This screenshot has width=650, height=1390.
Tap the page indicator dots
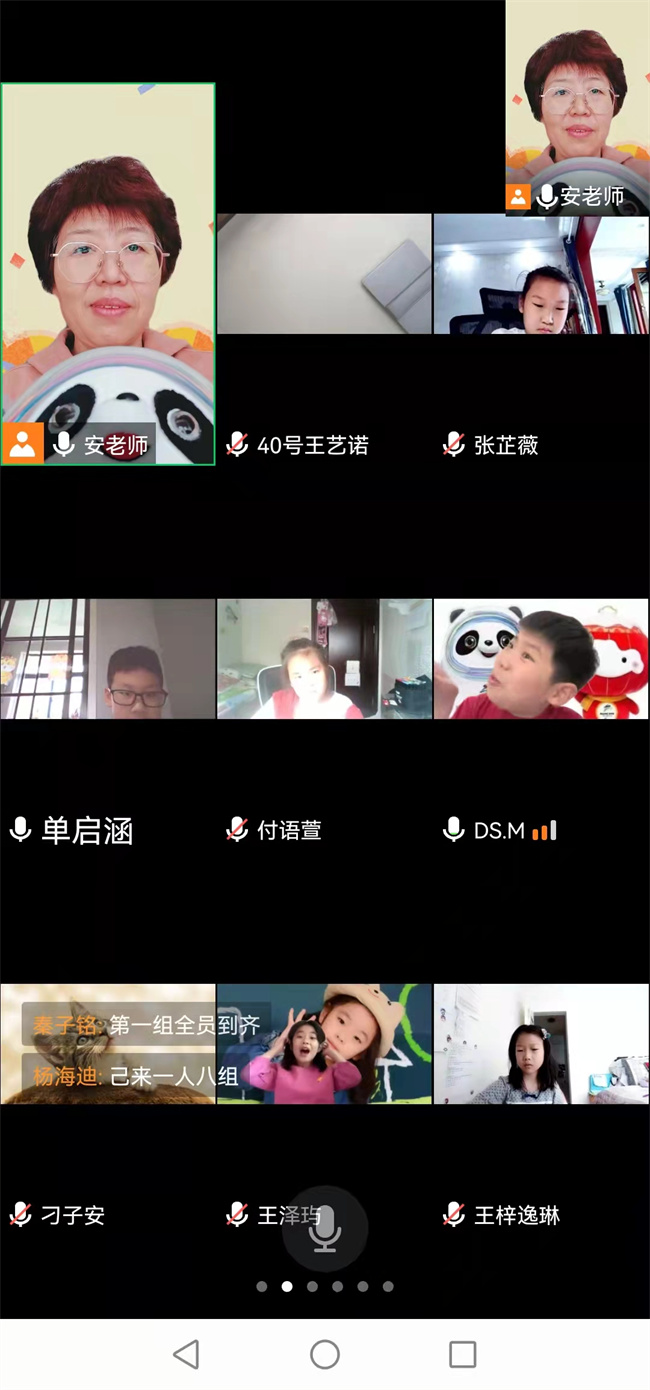[x=325, y=1287]
